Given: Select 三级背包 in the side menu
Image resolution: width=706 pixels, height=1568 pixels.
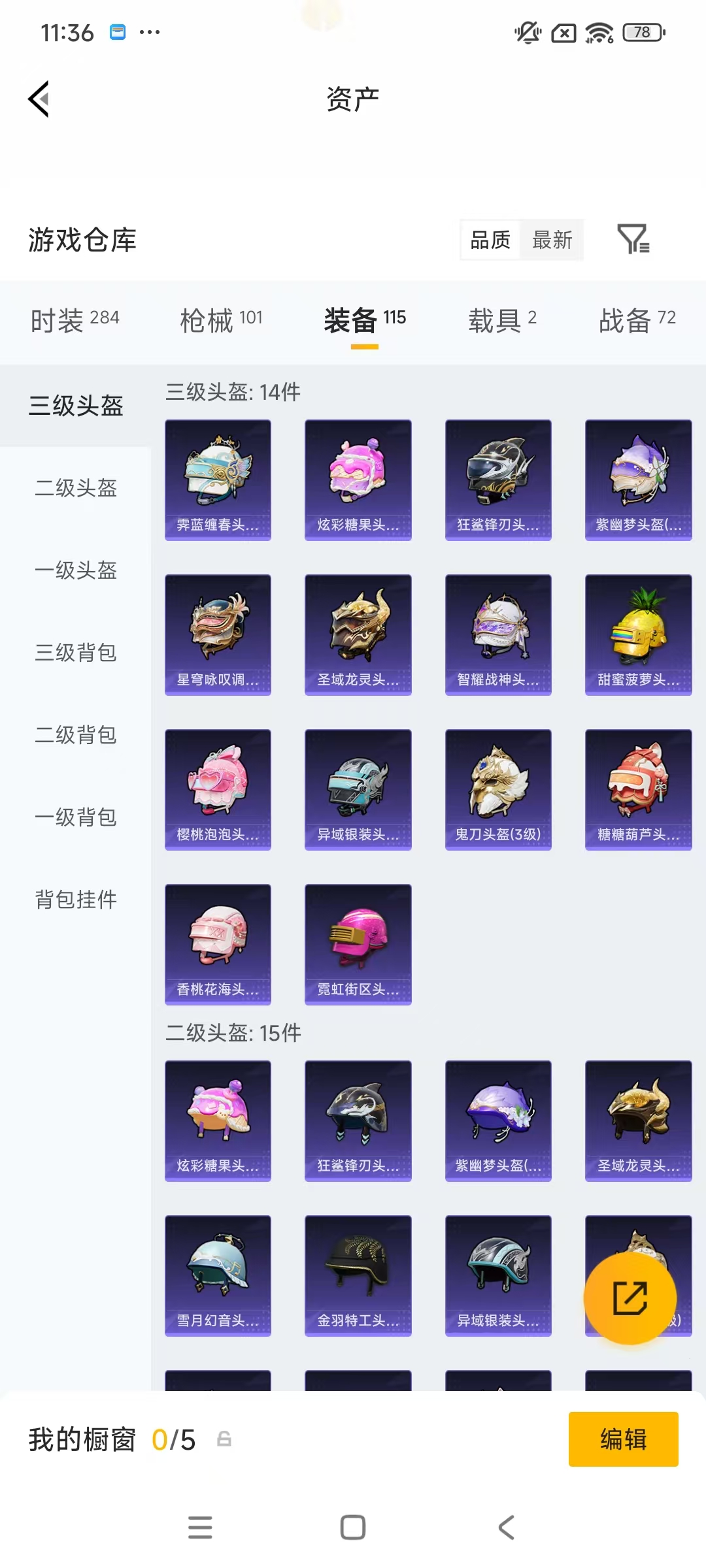Looking at the screenshot, I should tap(76, 653).
